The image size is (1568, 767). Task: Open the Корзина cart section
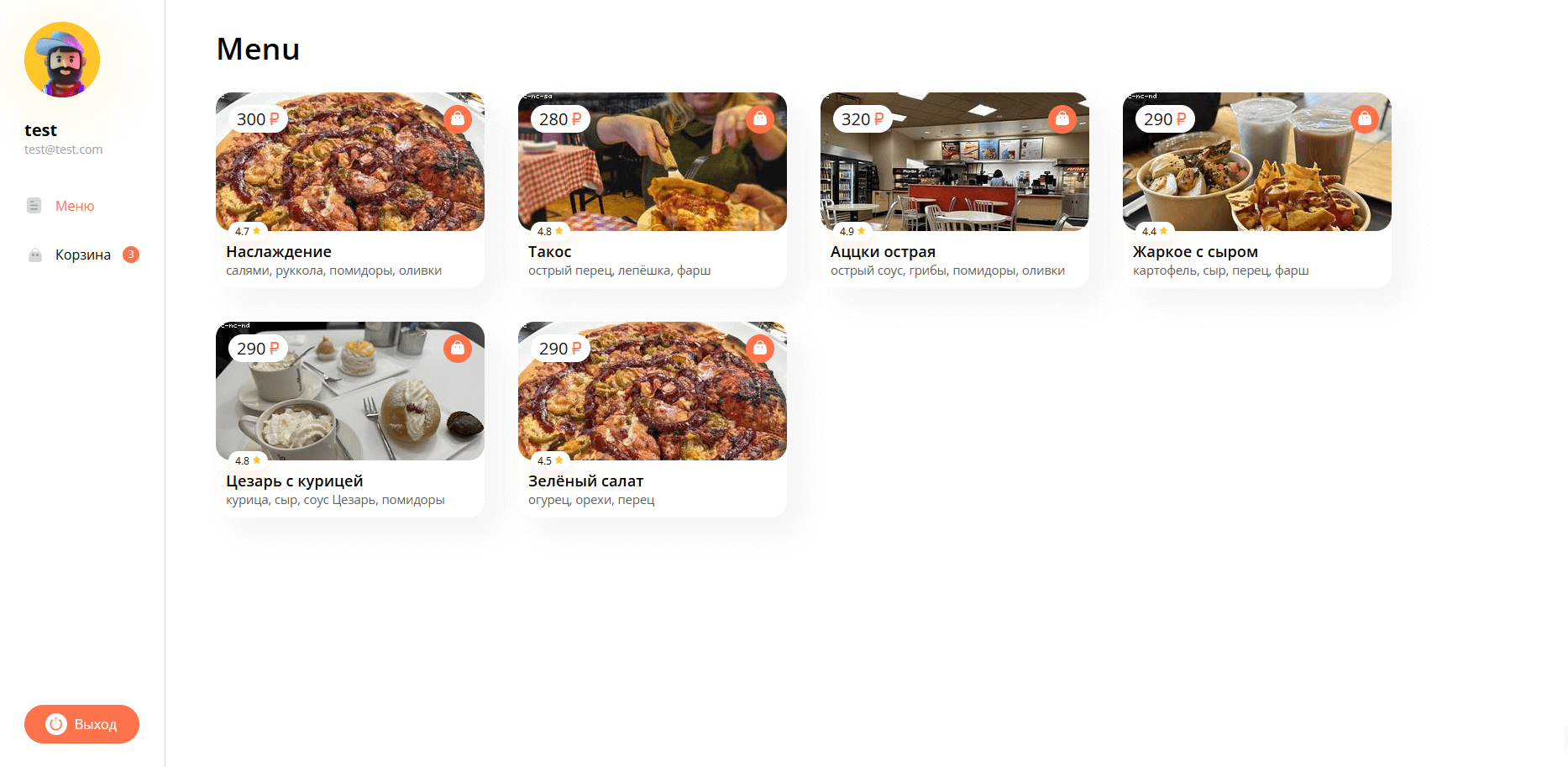tap(82, 255)
